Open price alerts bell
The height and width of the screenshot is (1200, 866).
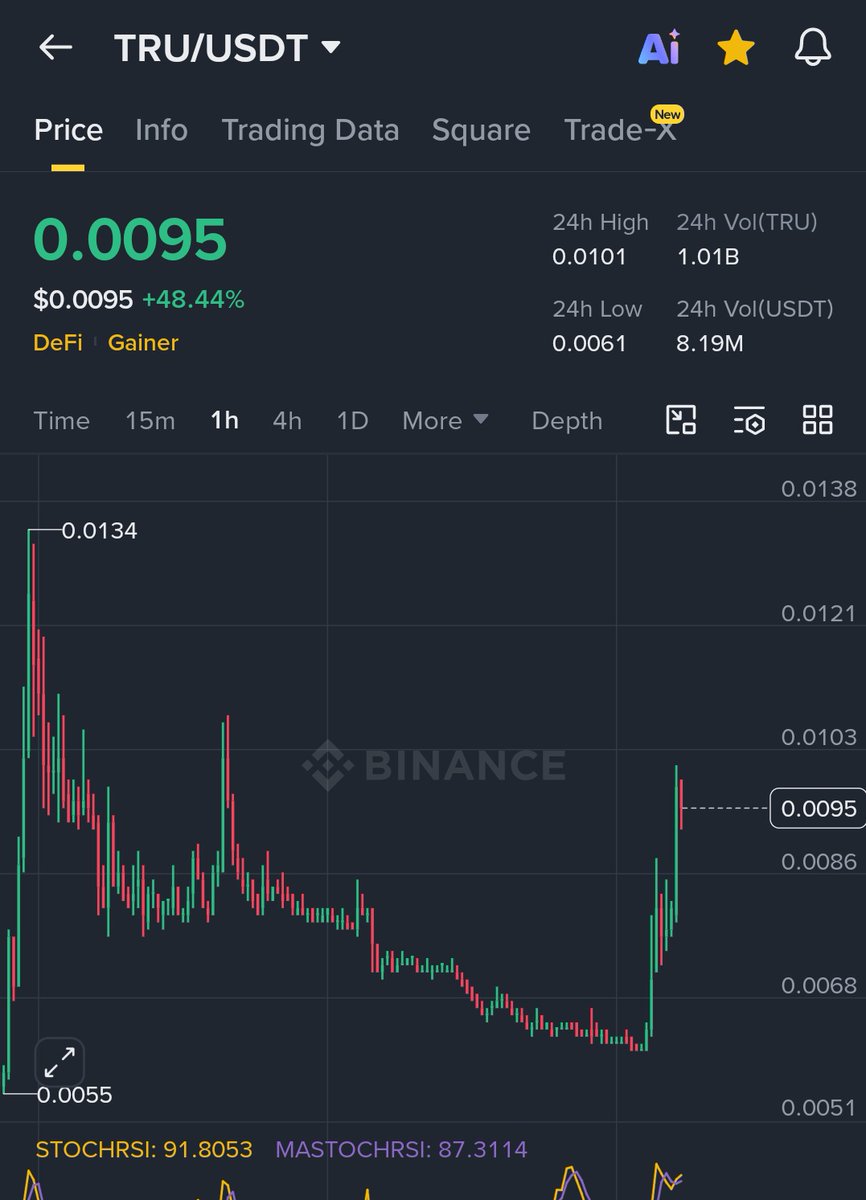point(813,48)
